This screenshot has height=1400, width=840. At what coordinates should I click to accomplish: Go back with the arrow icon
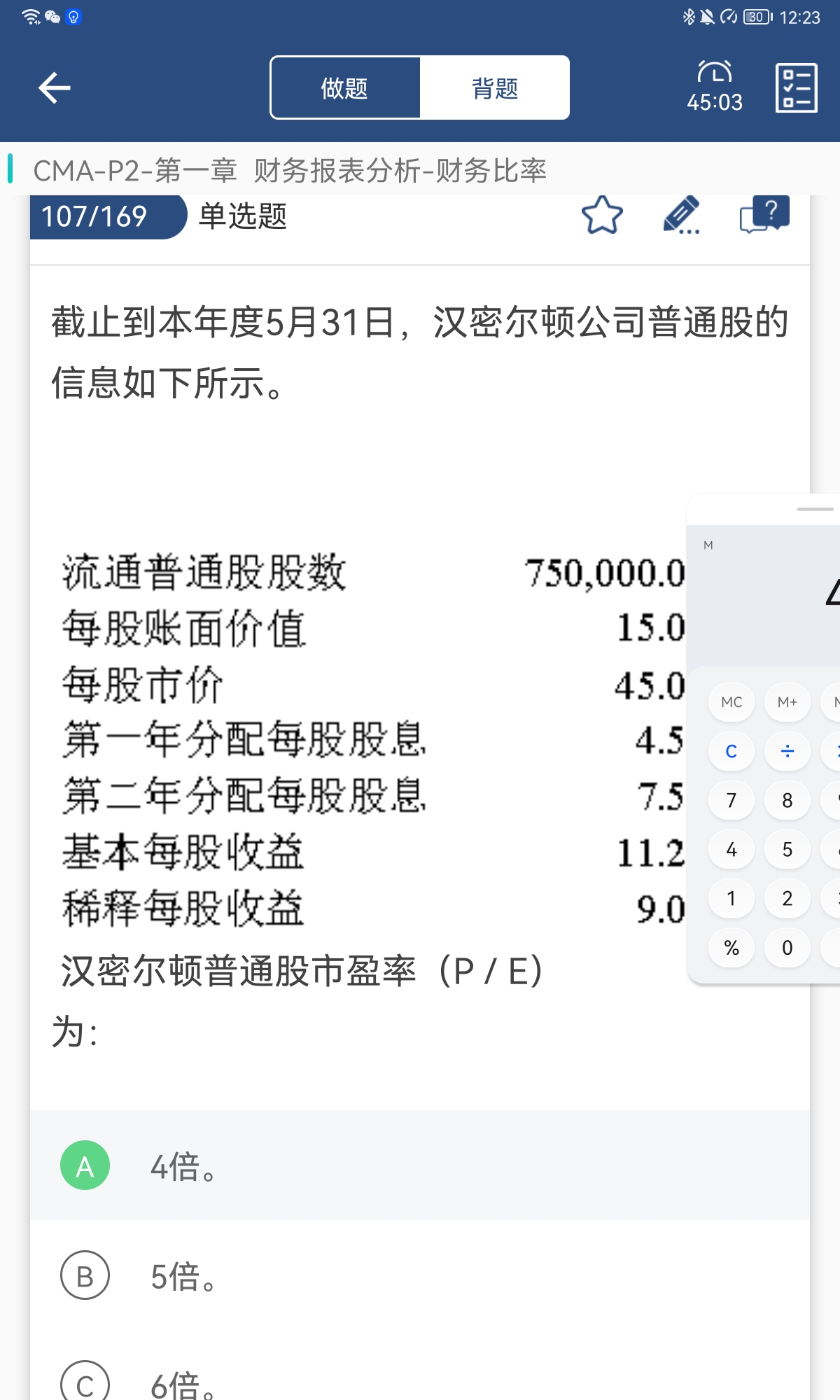pos(55,88)
